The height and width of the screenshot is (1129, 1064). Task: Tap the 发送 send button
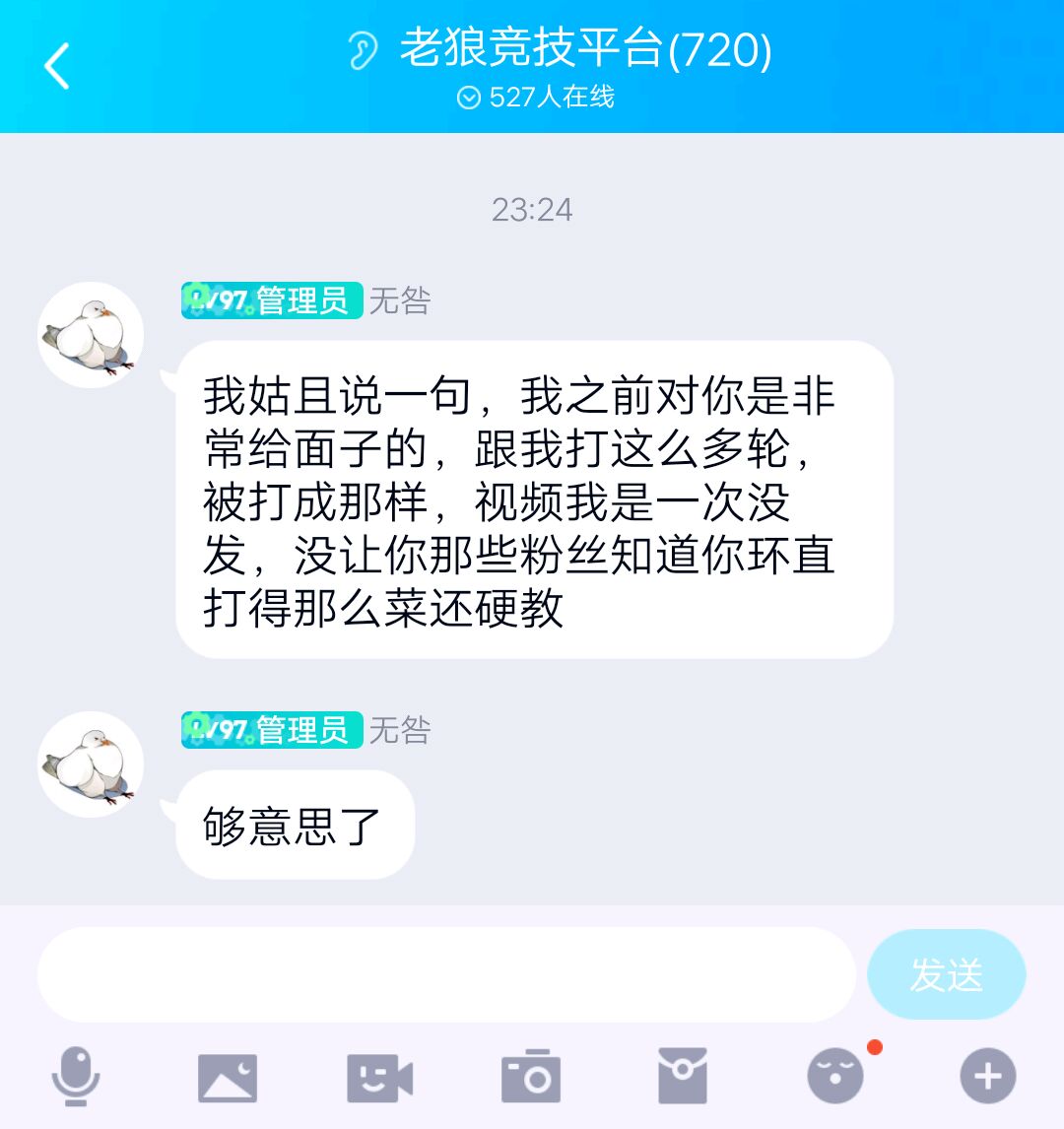tap(946, 974)
